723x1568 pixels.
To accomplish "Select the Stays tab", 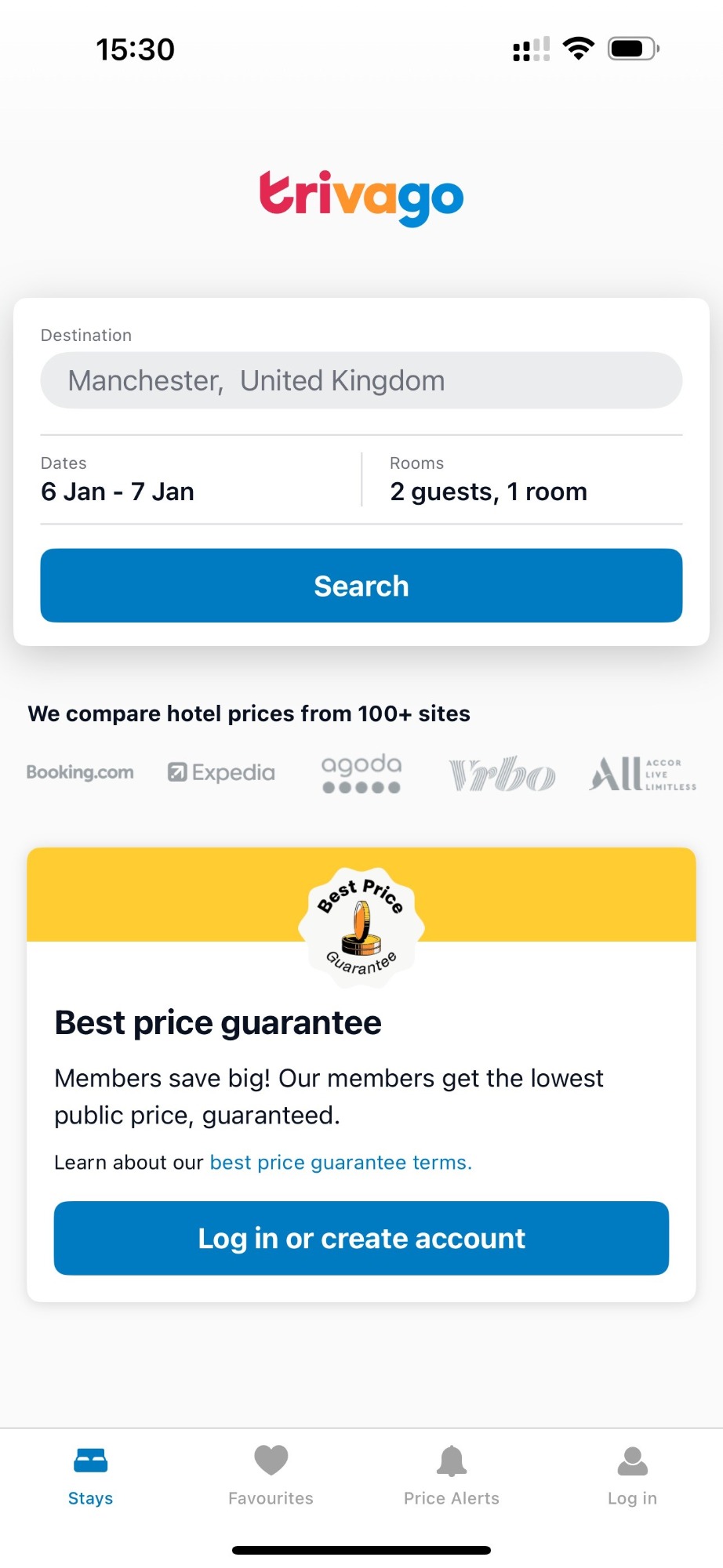I will tap(90, 1475).
